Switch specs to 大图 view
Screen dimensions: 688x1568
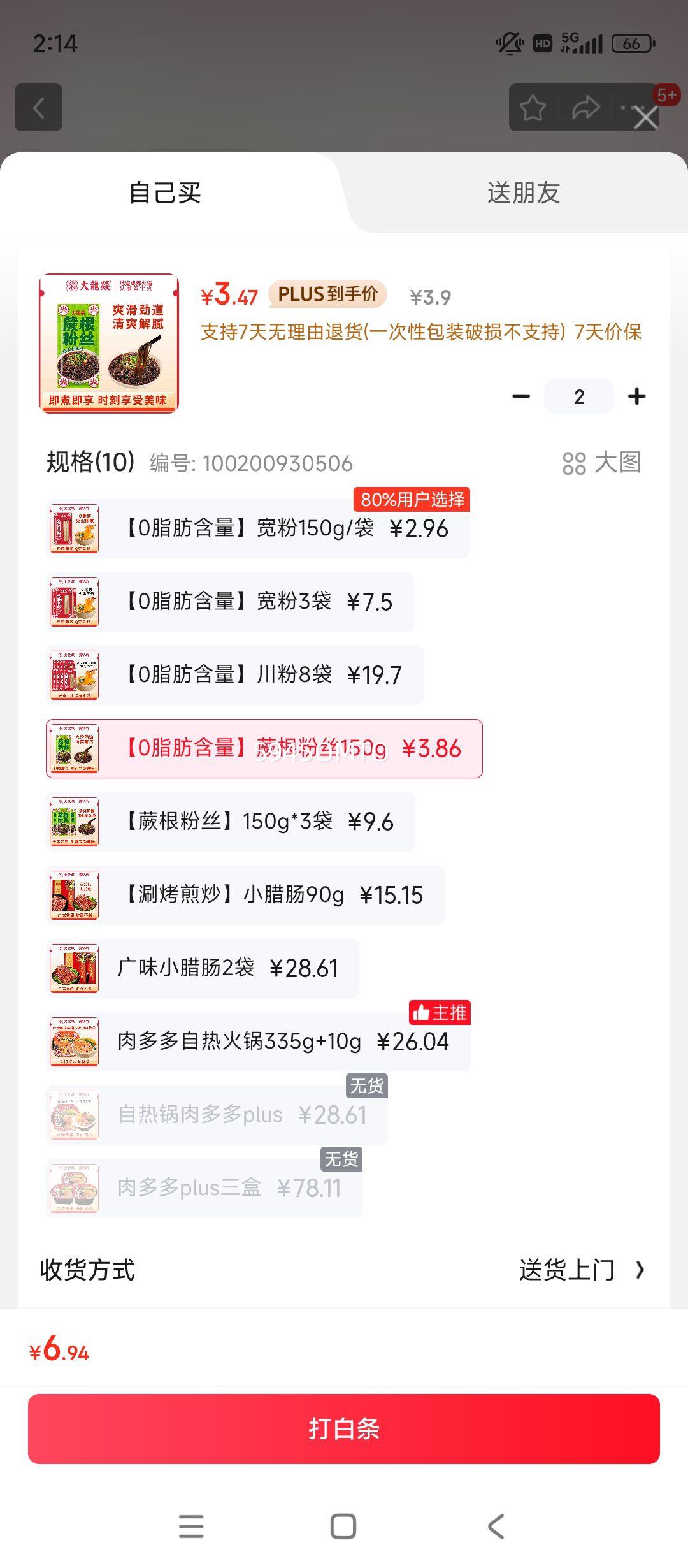pos(601,463)
